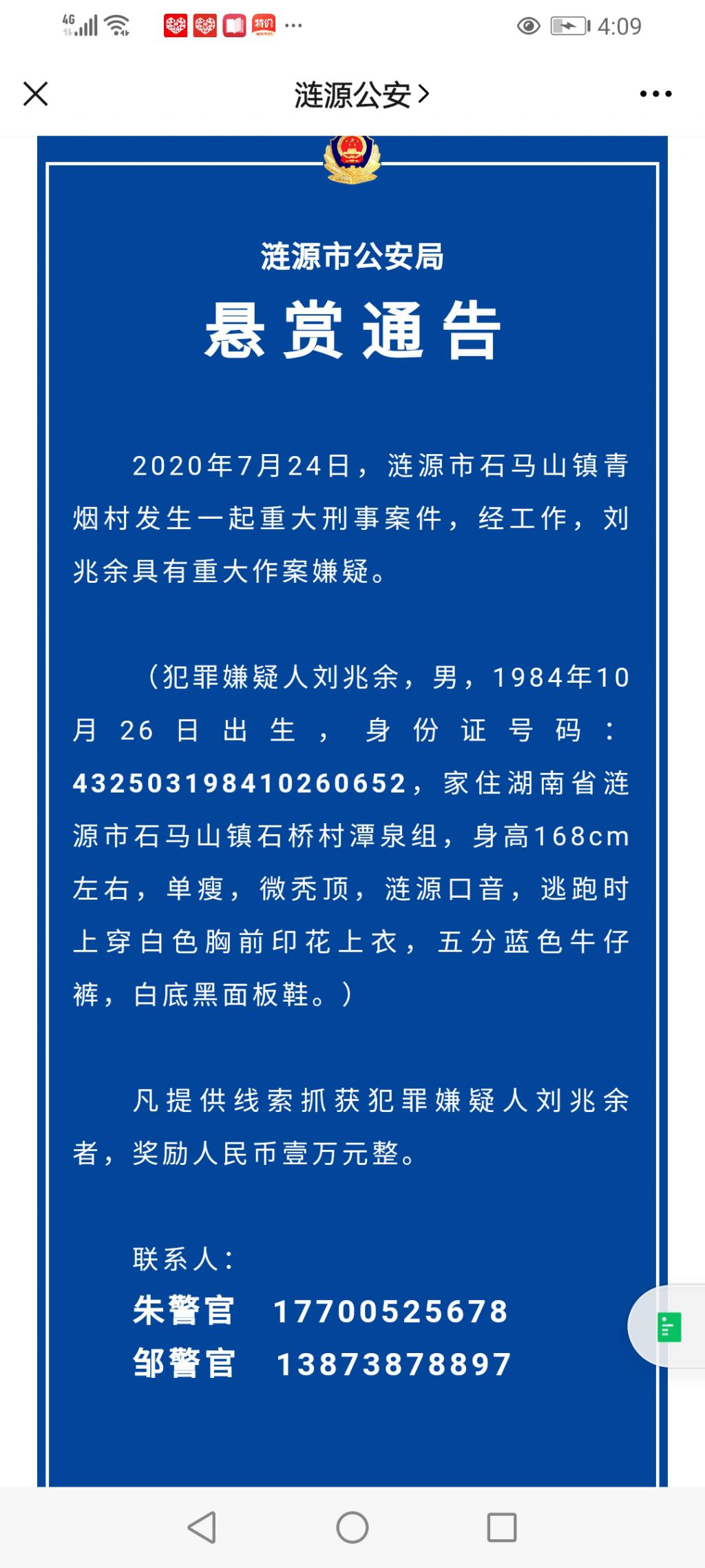This screenshot has height=1568, width=705.
Task: Open the recent apps view
Action: 502,1527
